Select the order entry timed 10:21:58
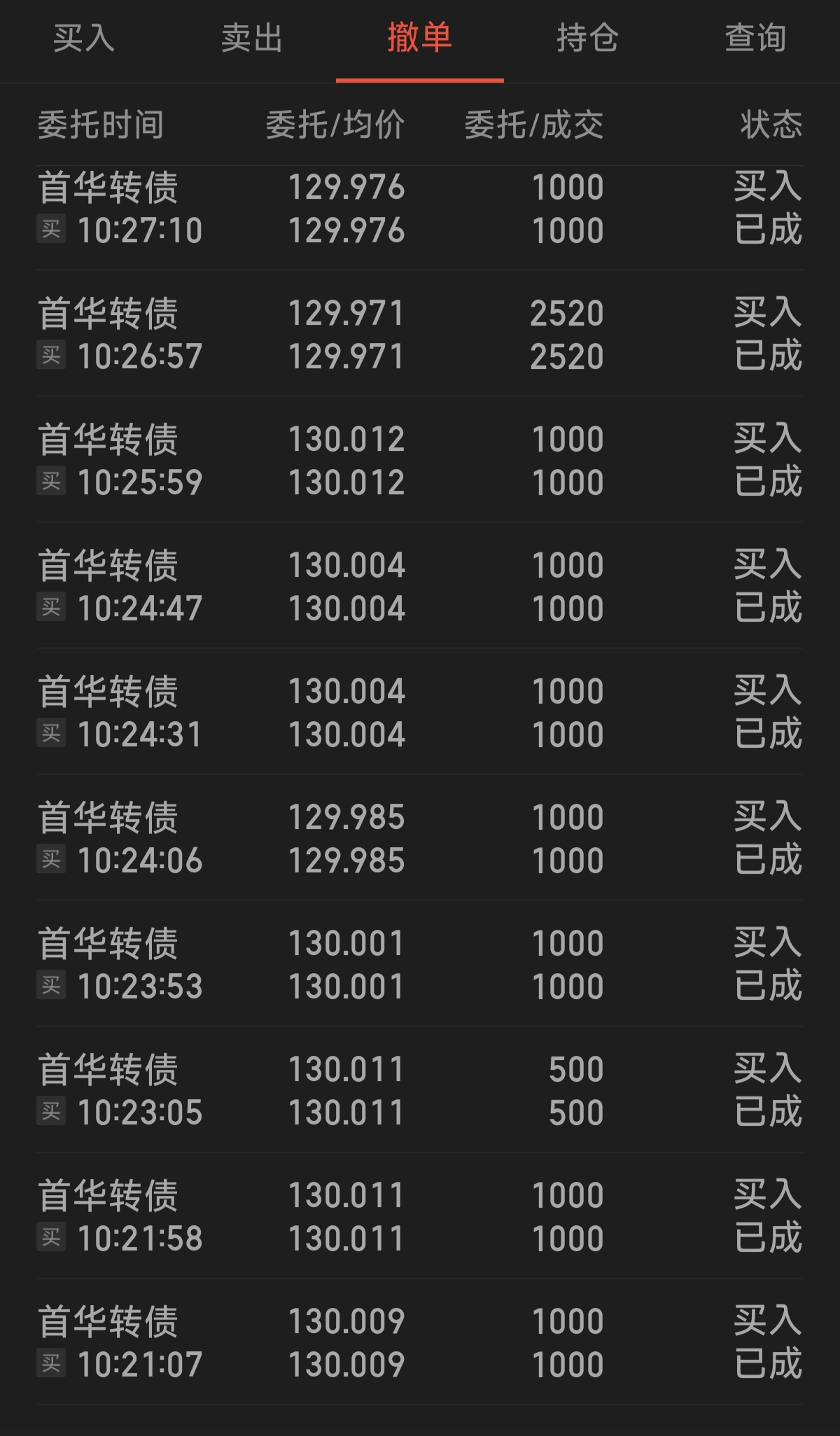This screenshot has height=1436, width=840. click(420, 1217)
